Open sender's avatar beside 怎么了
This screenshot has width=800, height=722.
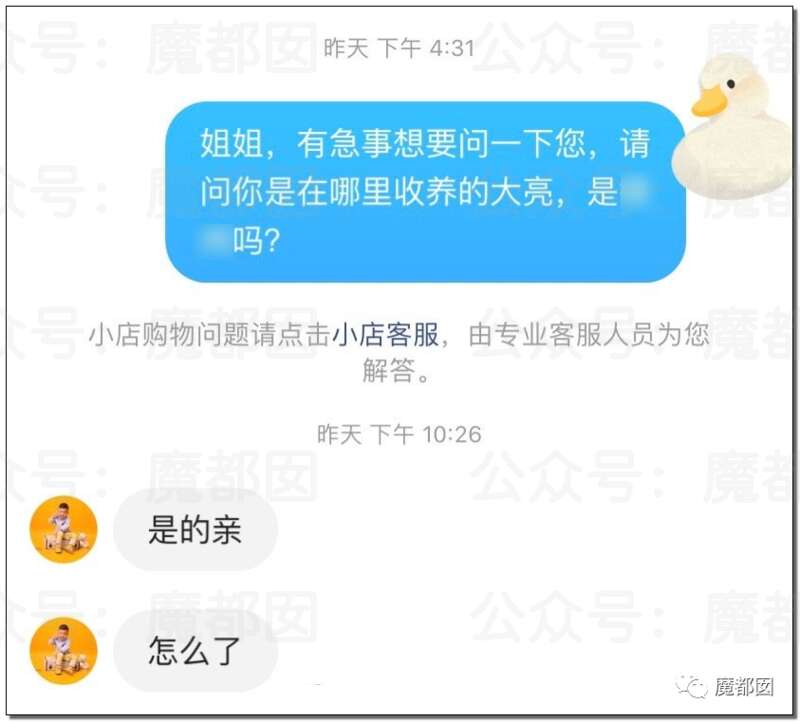coord(64,651)
